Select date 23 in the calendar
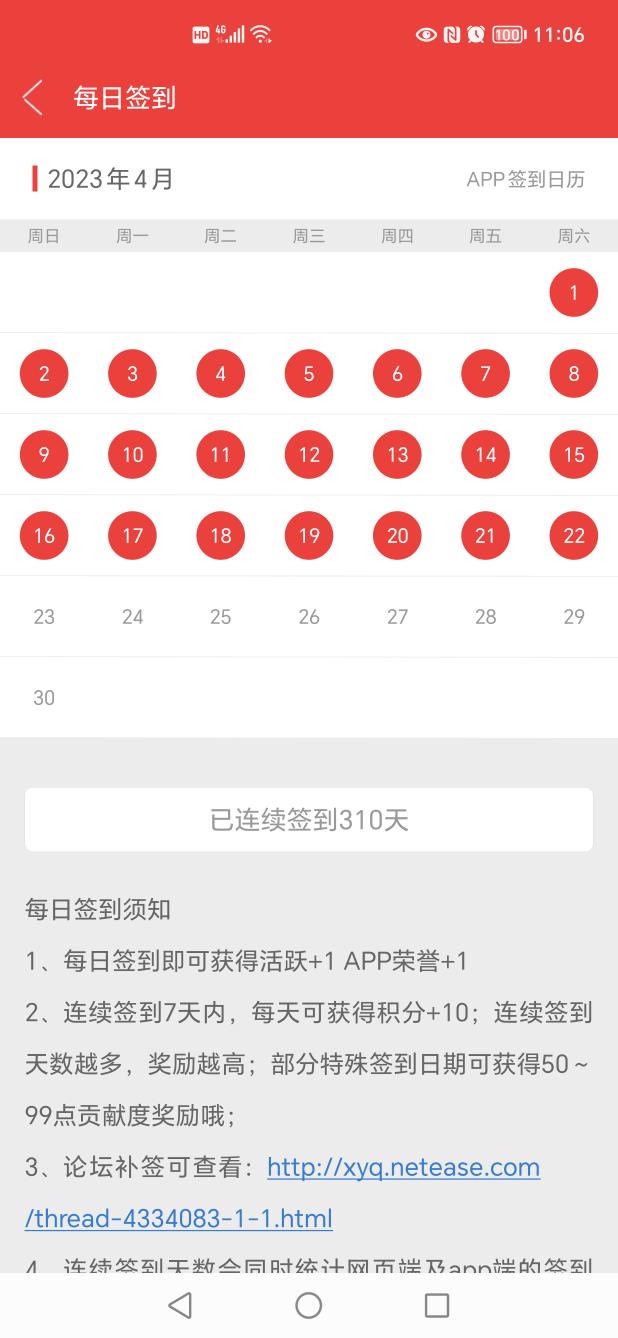This screenshot has height=1338, width=618. tap(44, 617)
